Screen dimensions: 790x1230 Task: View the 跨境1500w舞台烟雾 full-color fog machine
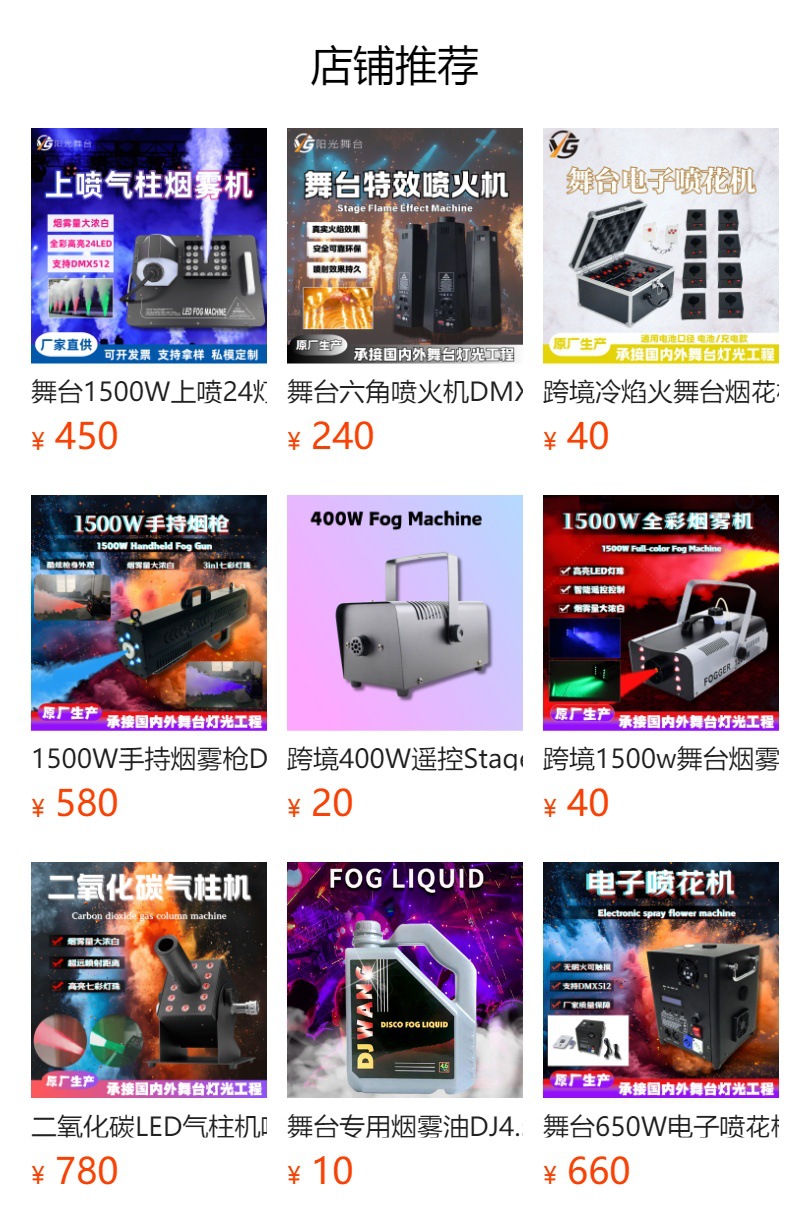point(661,613)
